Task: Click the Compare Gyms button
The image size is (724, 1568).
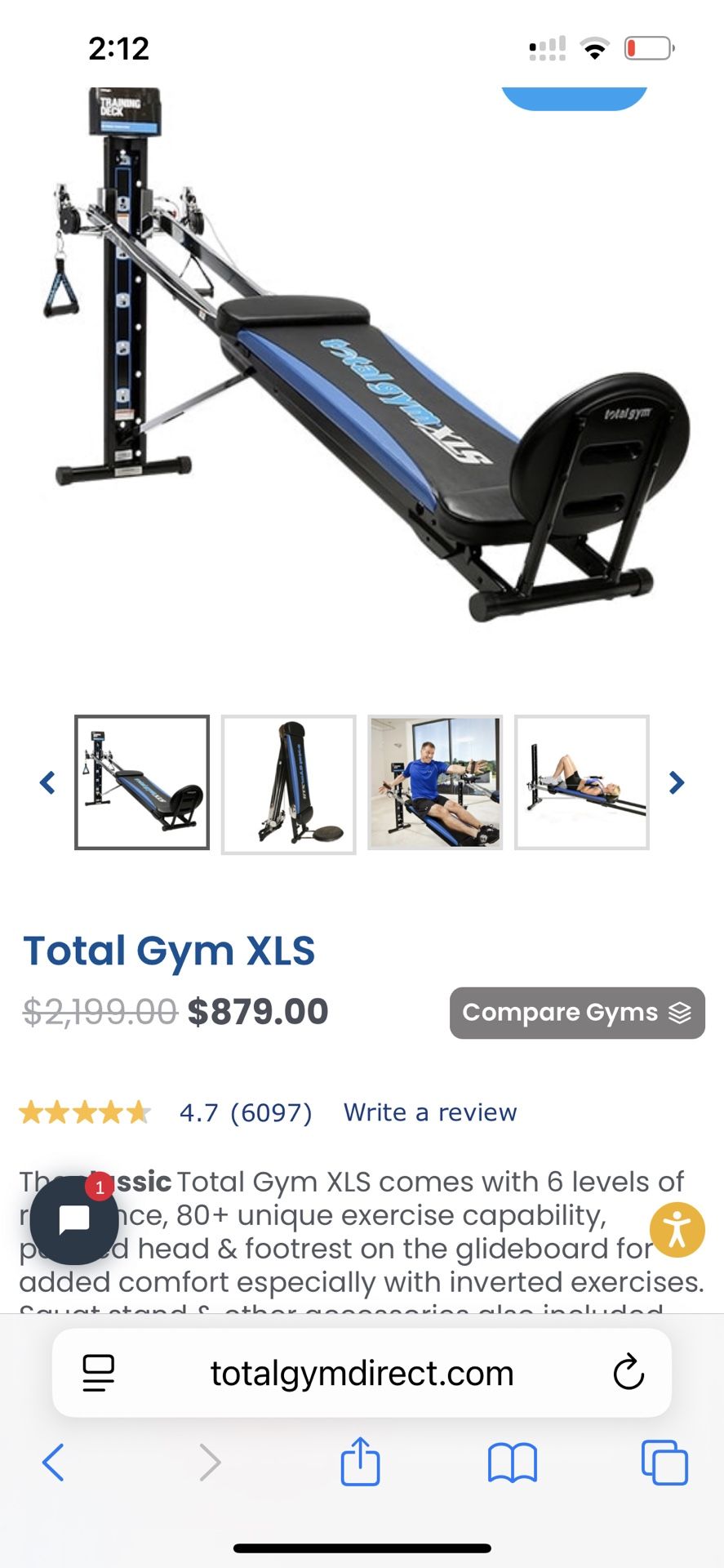Action: (x=576, y=1013)
